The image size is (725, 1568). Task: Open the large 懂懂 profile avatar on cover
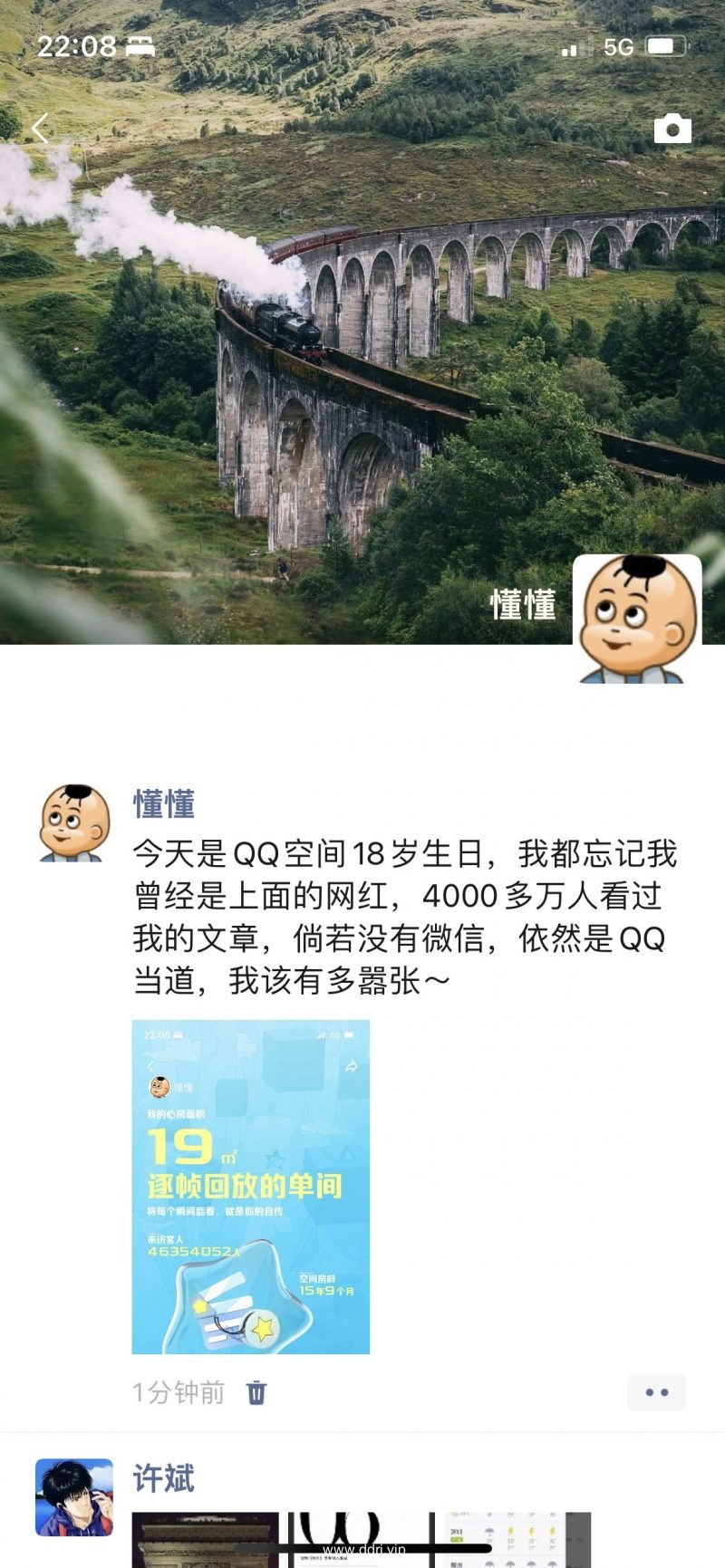(x=637, y=618)
